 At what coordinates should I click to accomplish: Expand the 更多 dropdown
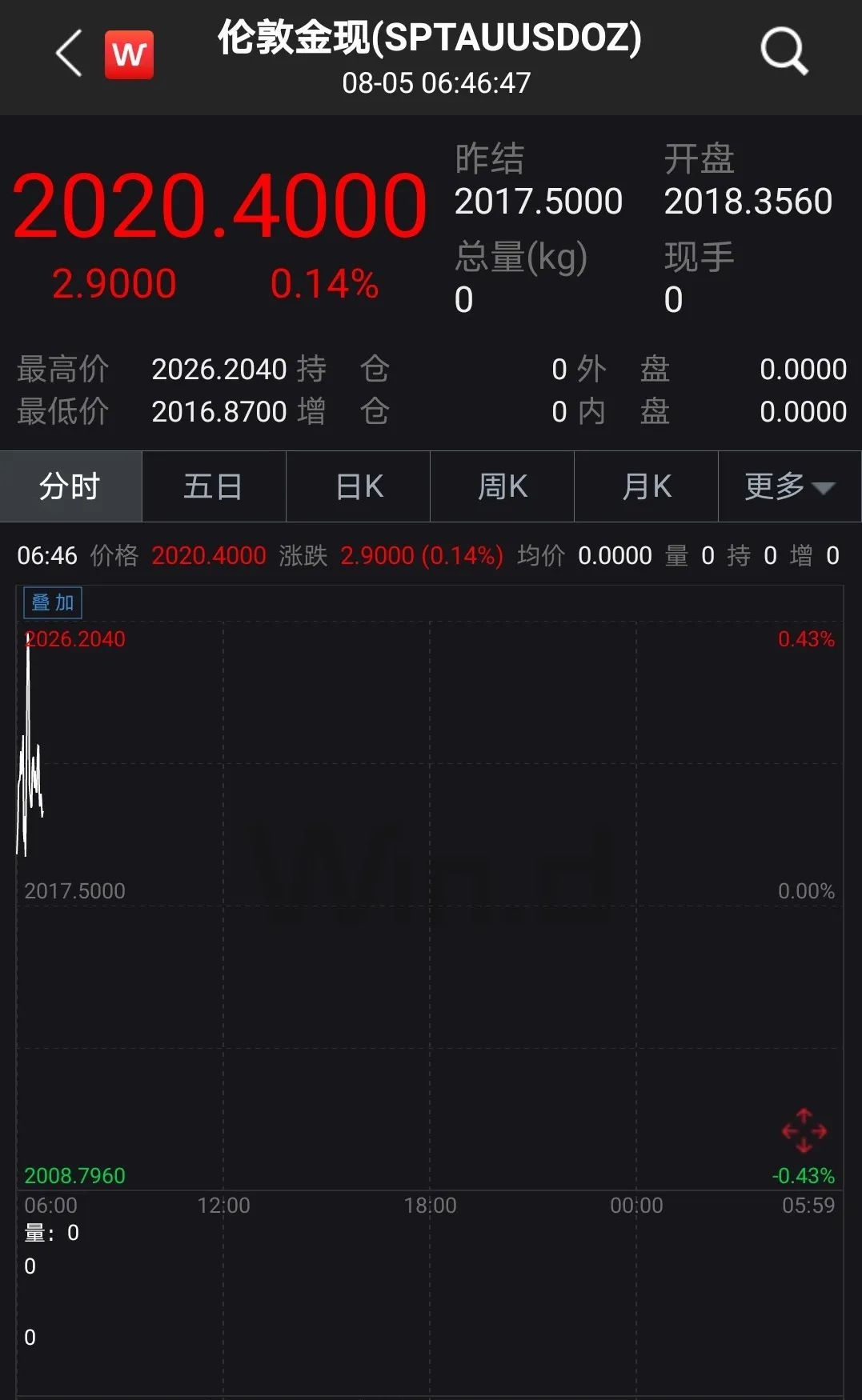(789, 486)
